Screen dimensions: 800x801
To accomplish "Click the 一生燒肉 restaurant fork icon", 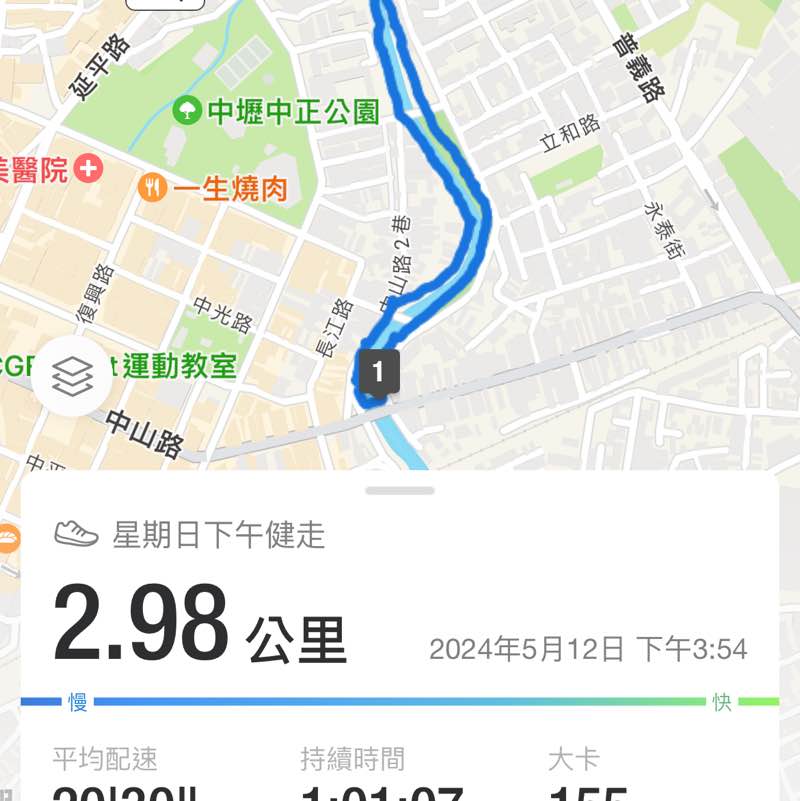I will (152, 186).
